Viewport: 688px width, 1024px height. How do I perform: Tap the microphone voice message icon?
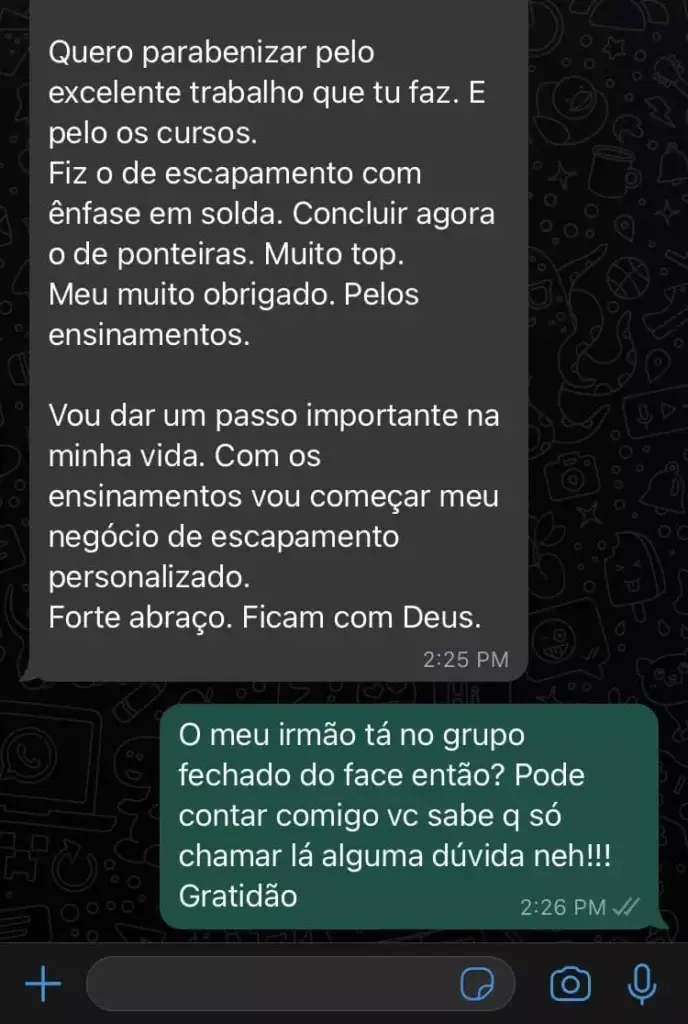641,985
